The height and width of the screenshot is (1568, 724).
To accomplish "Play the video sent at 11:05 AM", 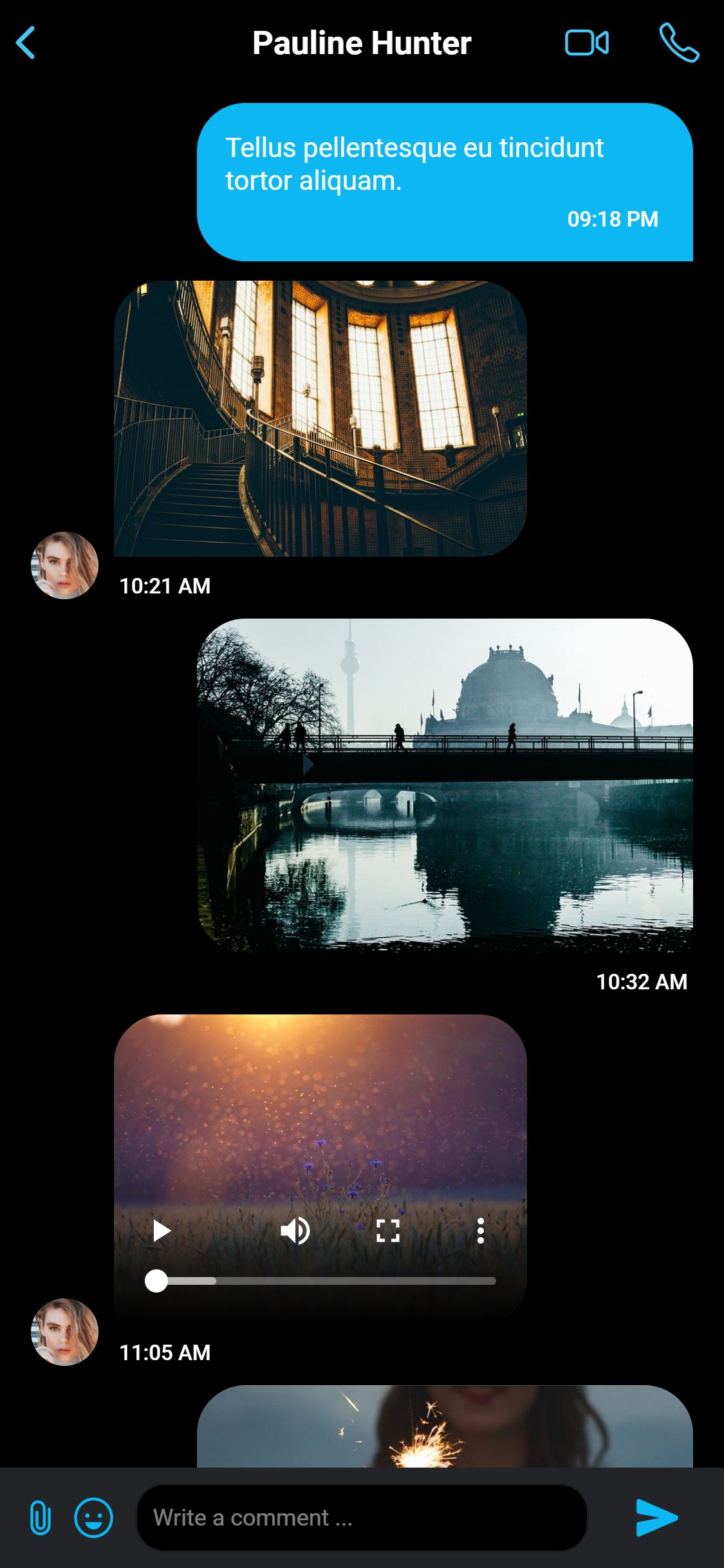I will click(162, 1231).
